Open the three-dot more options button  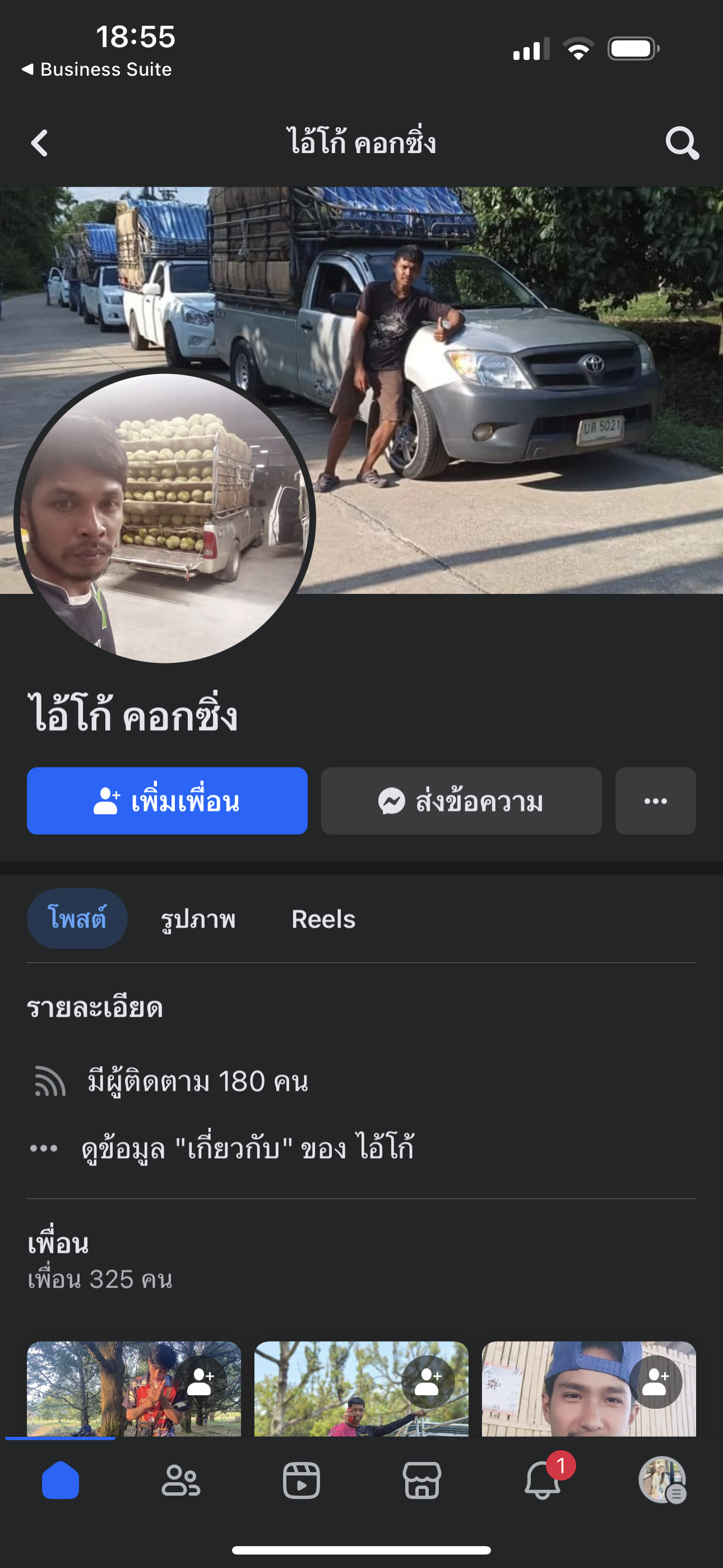655,800
